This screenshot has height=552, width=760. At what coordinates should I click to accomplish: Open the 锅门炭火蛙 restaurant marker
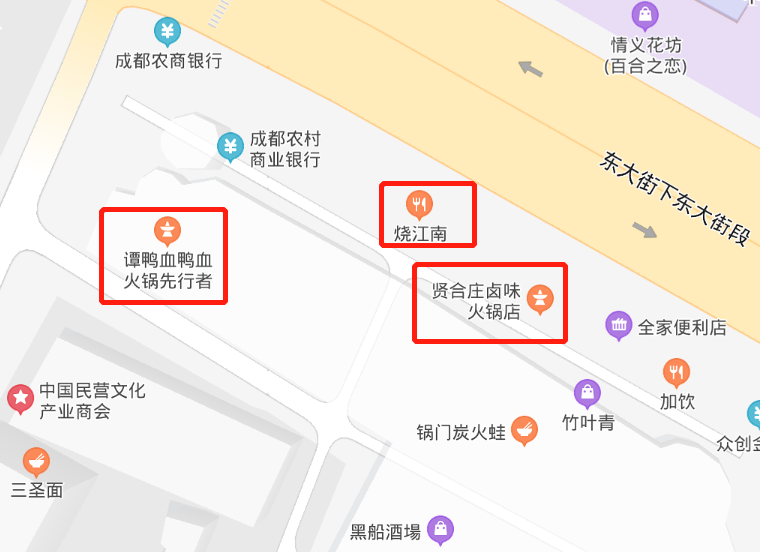coord(524,431)
